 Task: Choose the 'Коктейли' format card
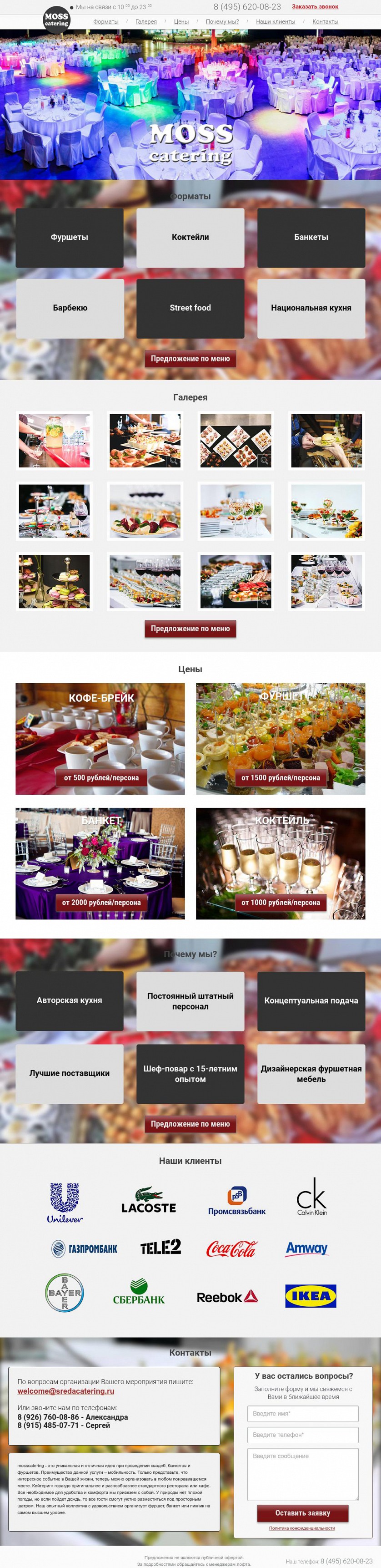pos(190,238)
